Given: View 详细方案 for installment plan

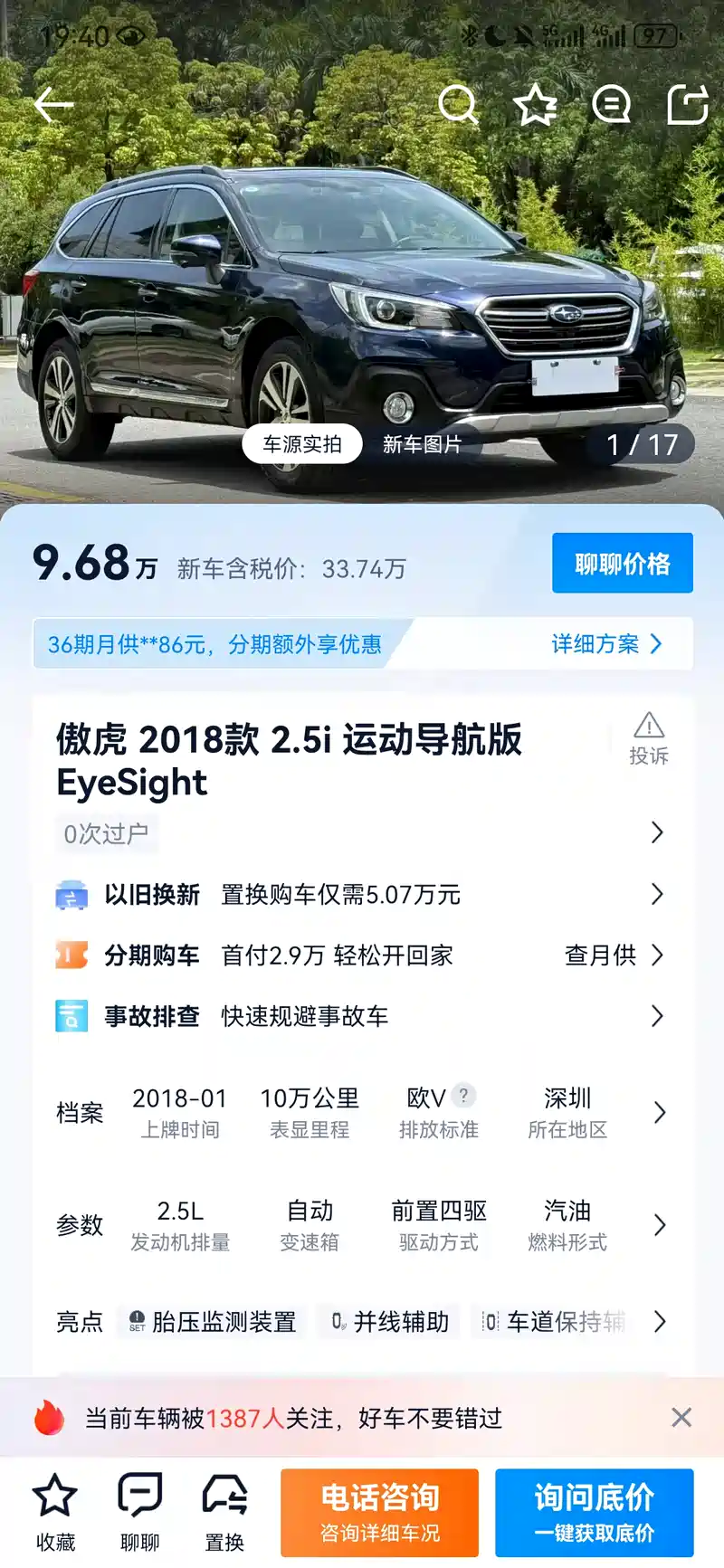Looking at the screenshot, I should click(x=606, y=644).
